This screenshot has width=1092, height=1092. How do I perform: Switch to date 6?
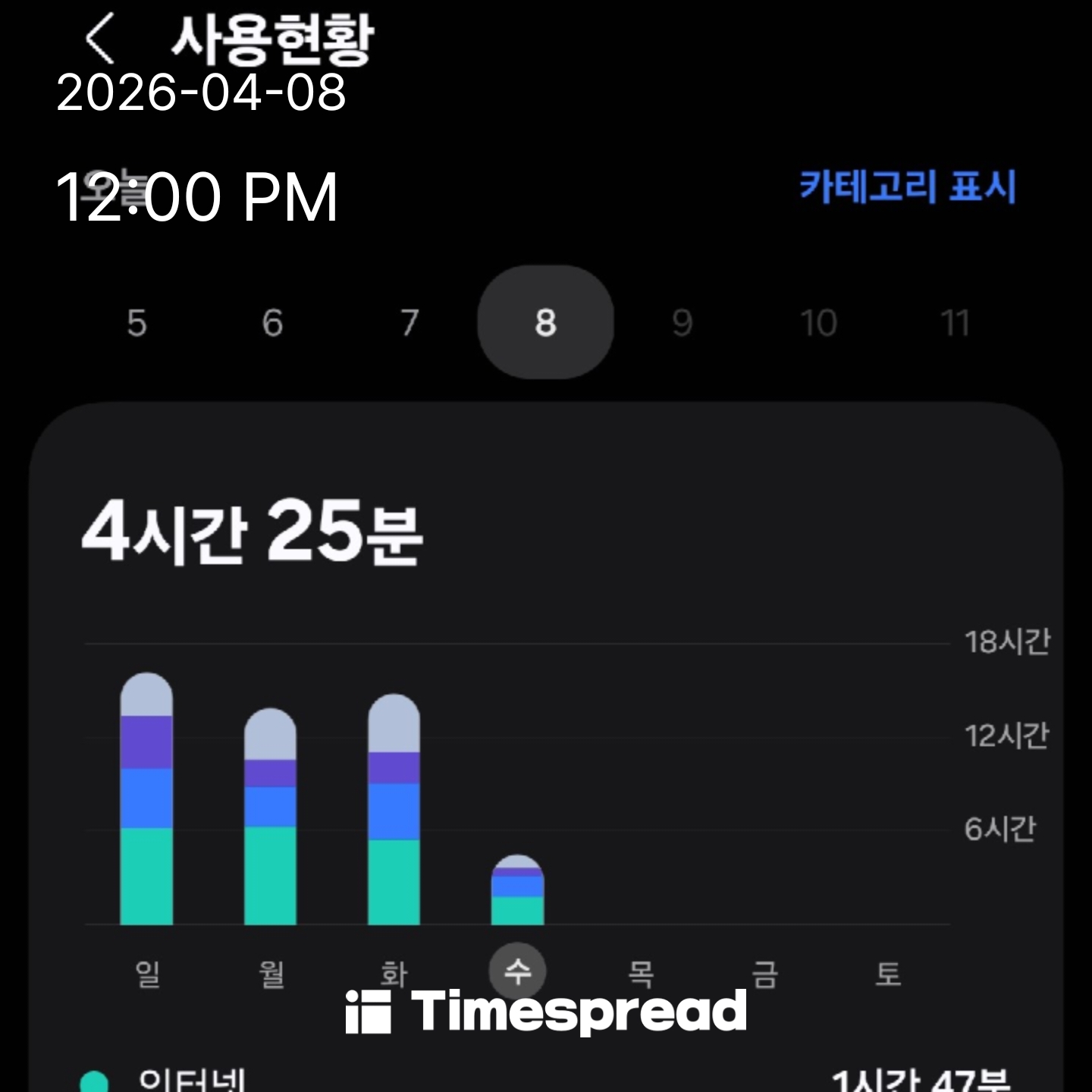(272, 323)
